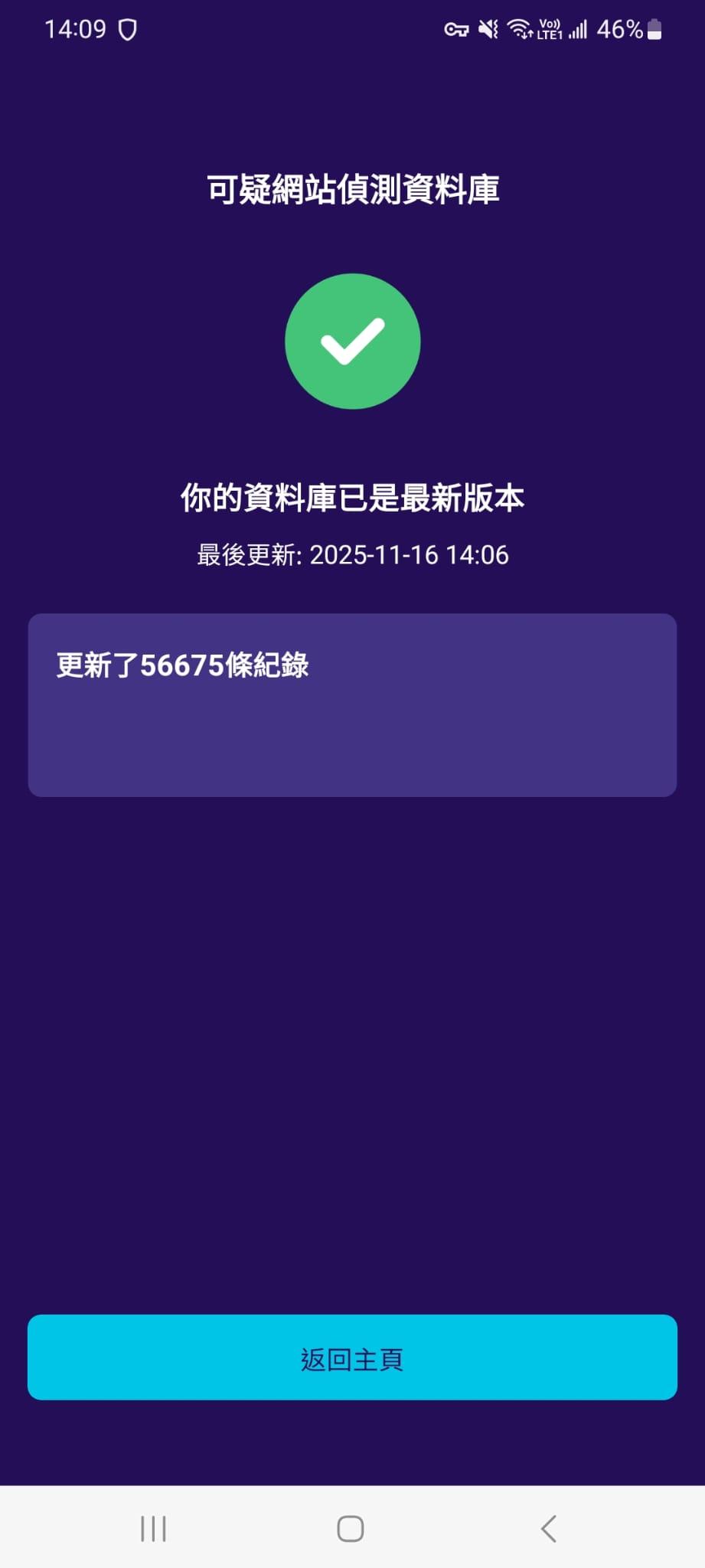Image resolution: width=705 pixels, height=1568 pixels.
Task: Tap the 46% battery percentage text
Action: point(619,29)
